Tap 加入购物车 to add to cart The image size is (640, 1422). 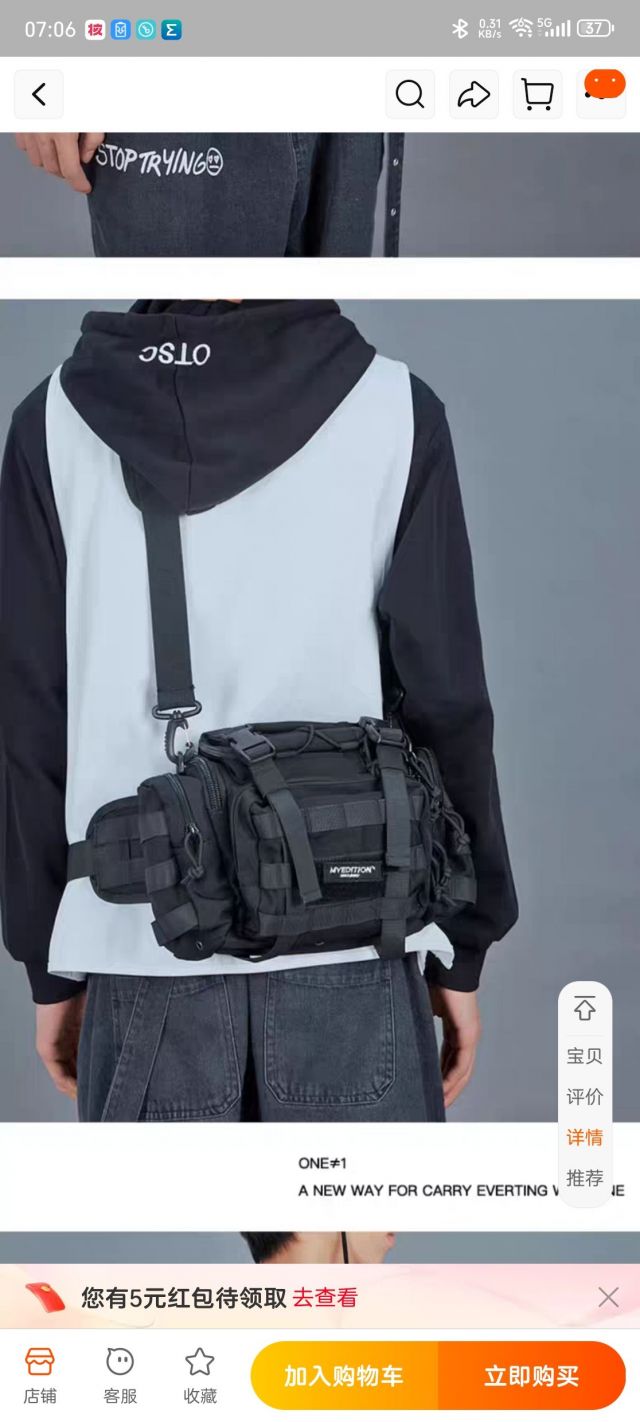point(344,1376)
